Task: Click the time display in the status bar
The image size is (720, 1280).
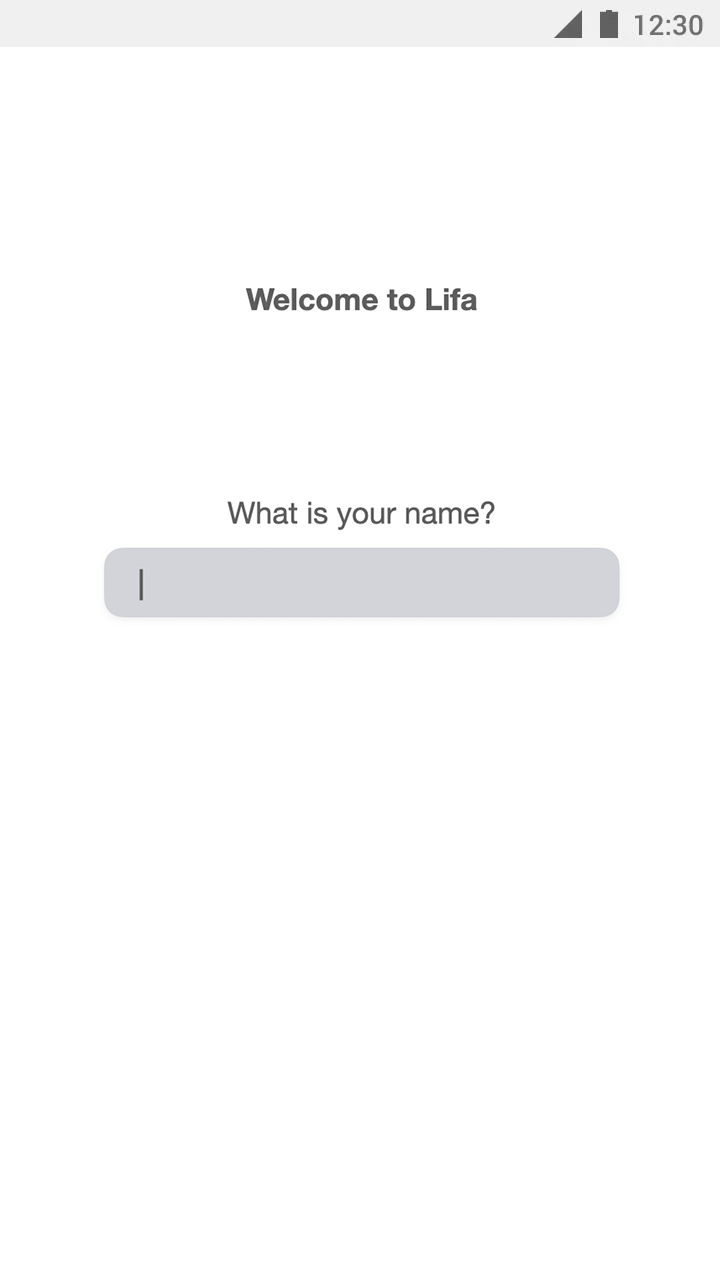Action: click(x=665, y=25)
